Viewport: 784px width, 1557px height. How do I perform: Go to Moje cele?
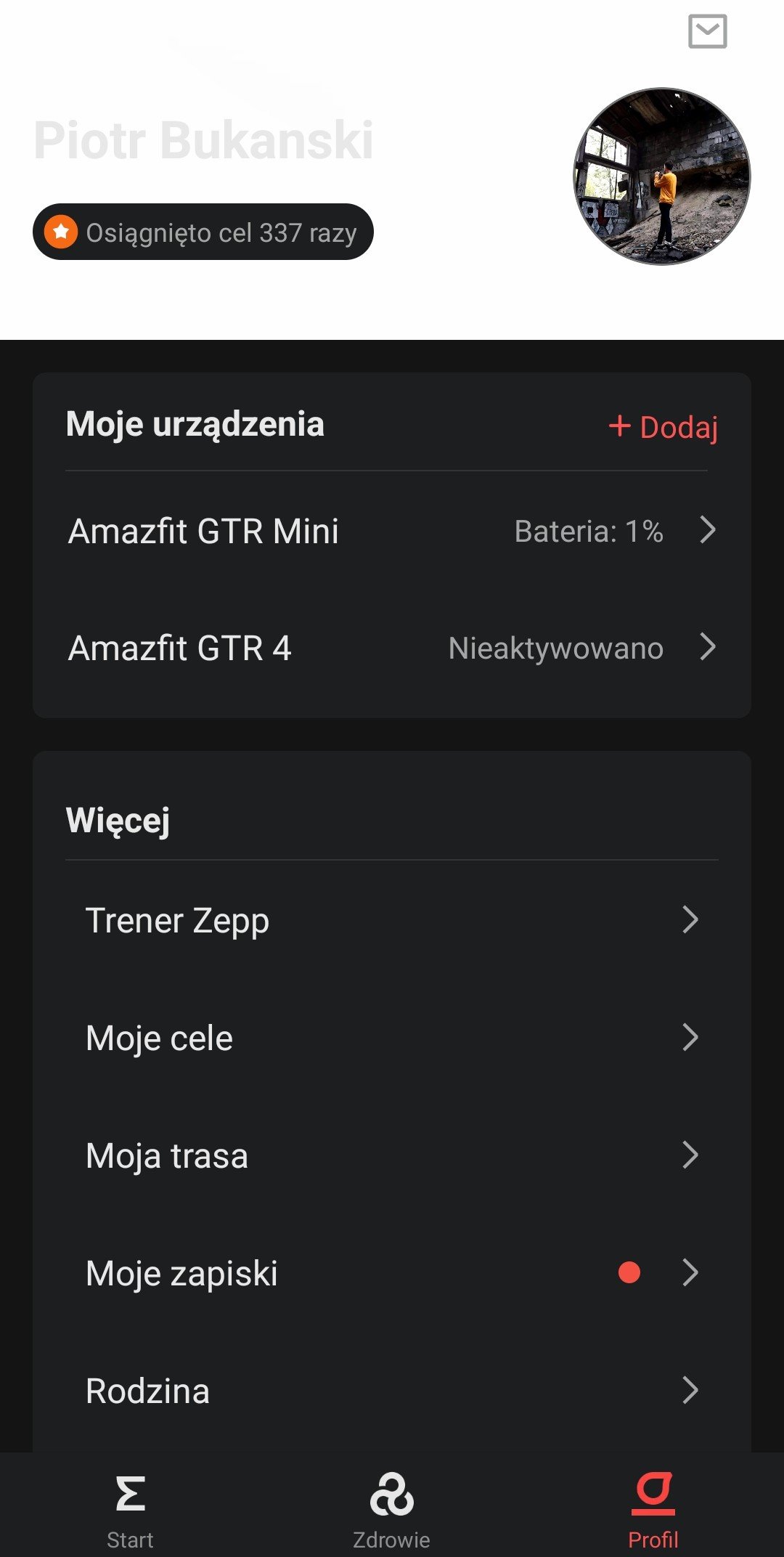(x=392, y=1038)
